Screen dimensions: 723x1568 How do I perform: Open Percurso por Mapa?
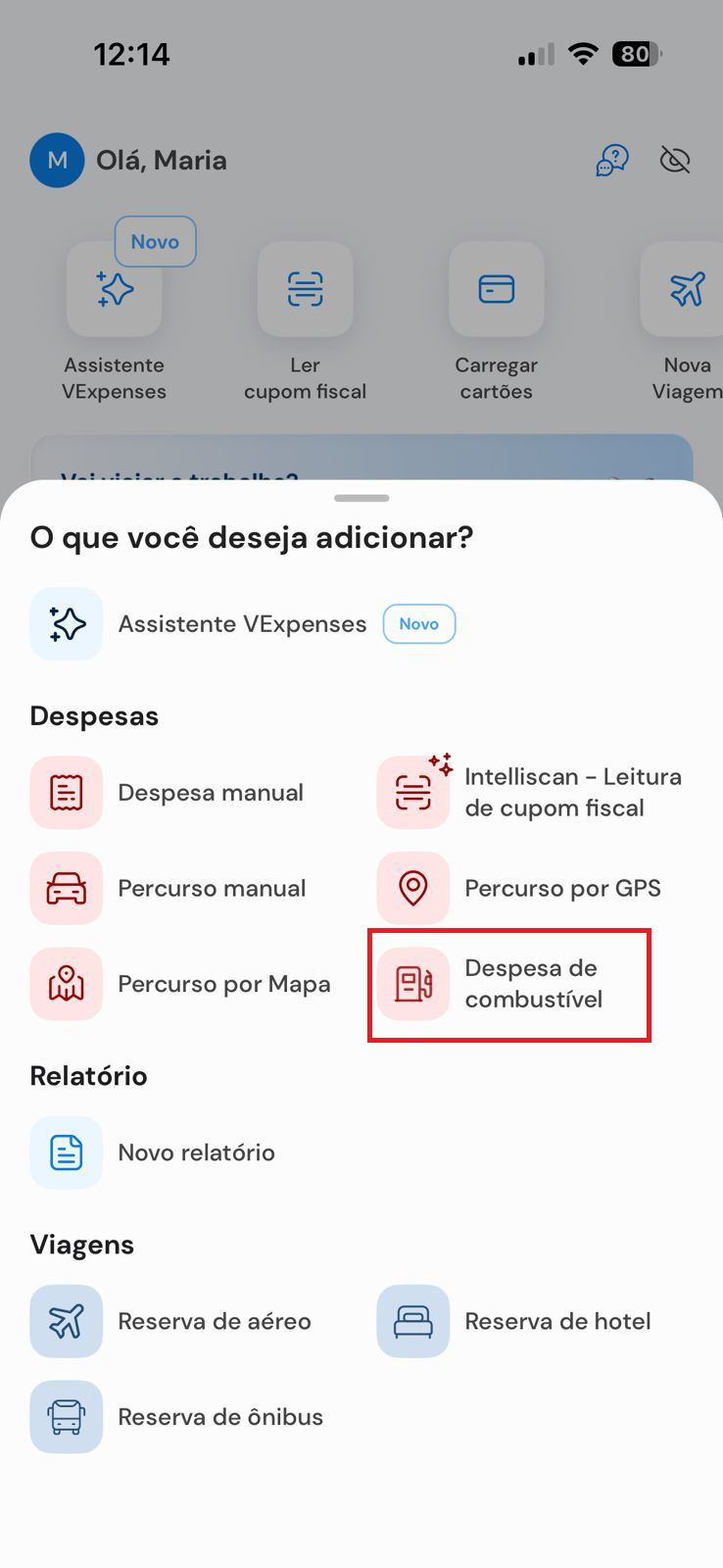(x=180, y=985)
